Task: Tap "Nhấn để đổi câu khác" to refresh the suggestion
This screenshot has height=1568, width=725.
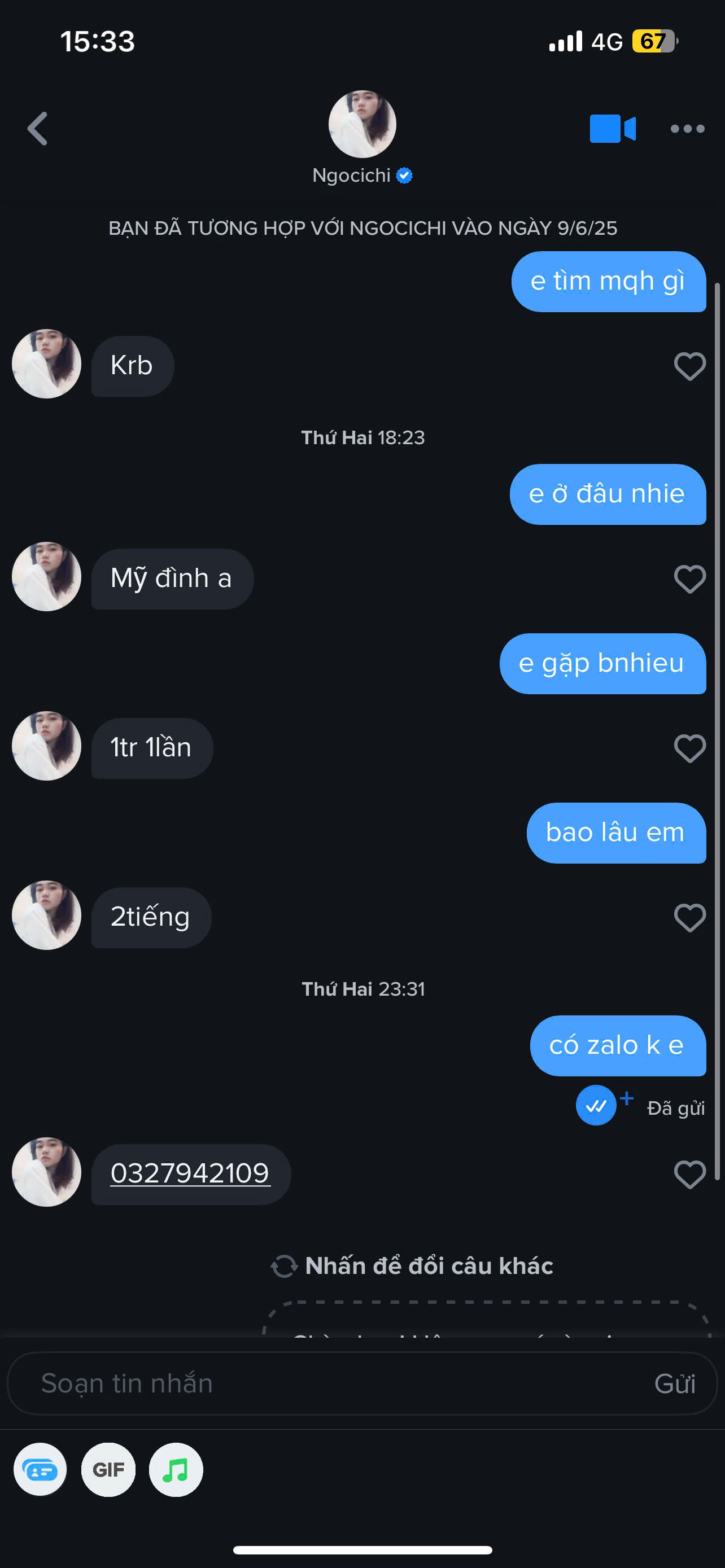Action: (412, 1266)
